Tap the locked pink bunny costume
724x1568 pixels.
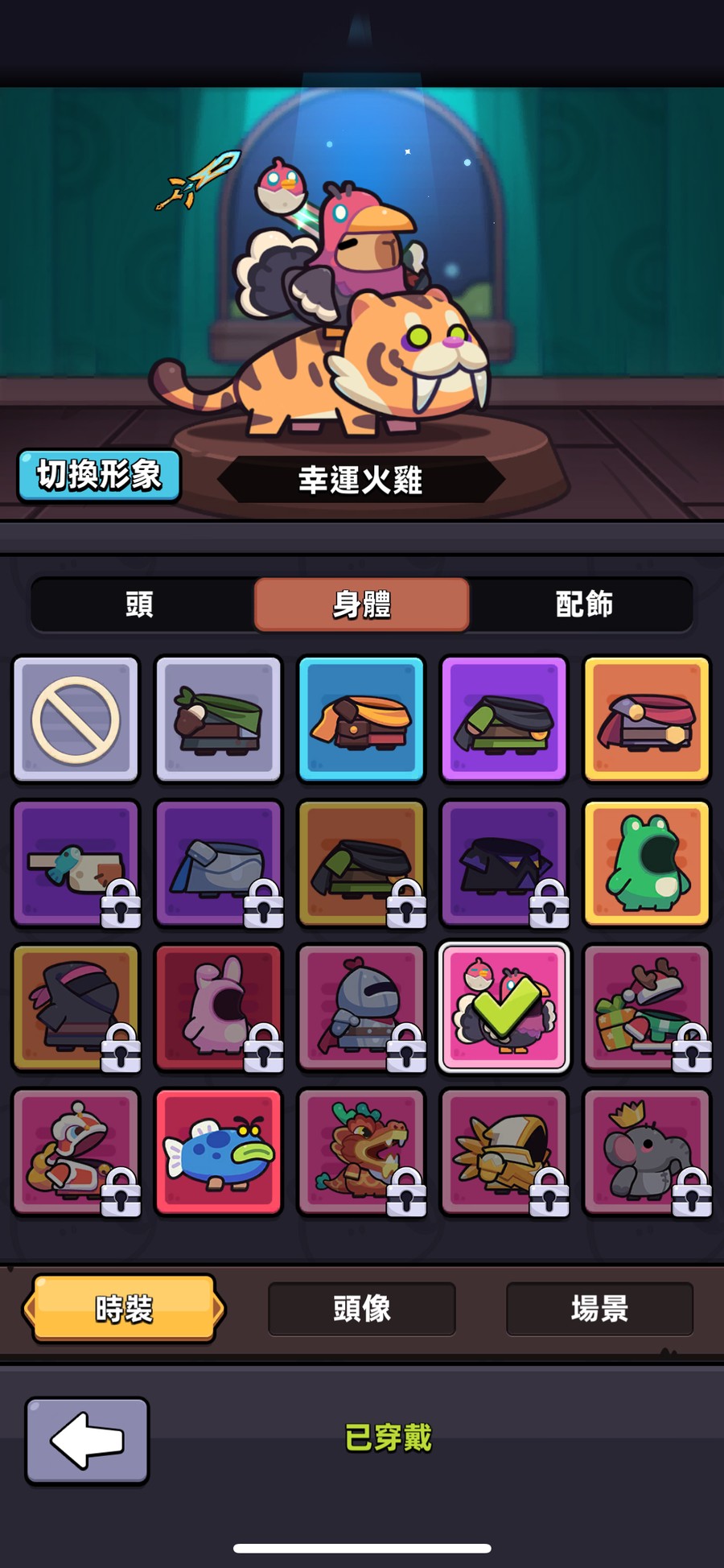[x=219, y=1008]
